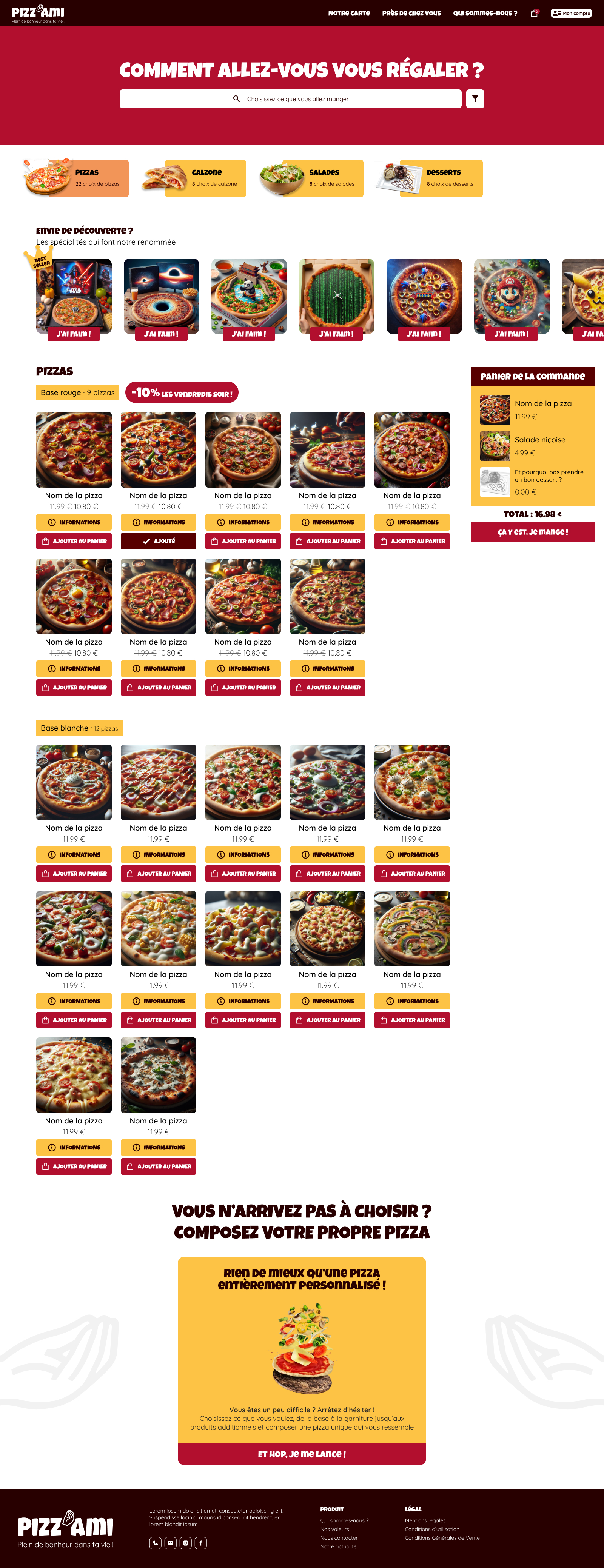Start custom pizza with Et hop, je me lance !

click(x=301, y=1454)
